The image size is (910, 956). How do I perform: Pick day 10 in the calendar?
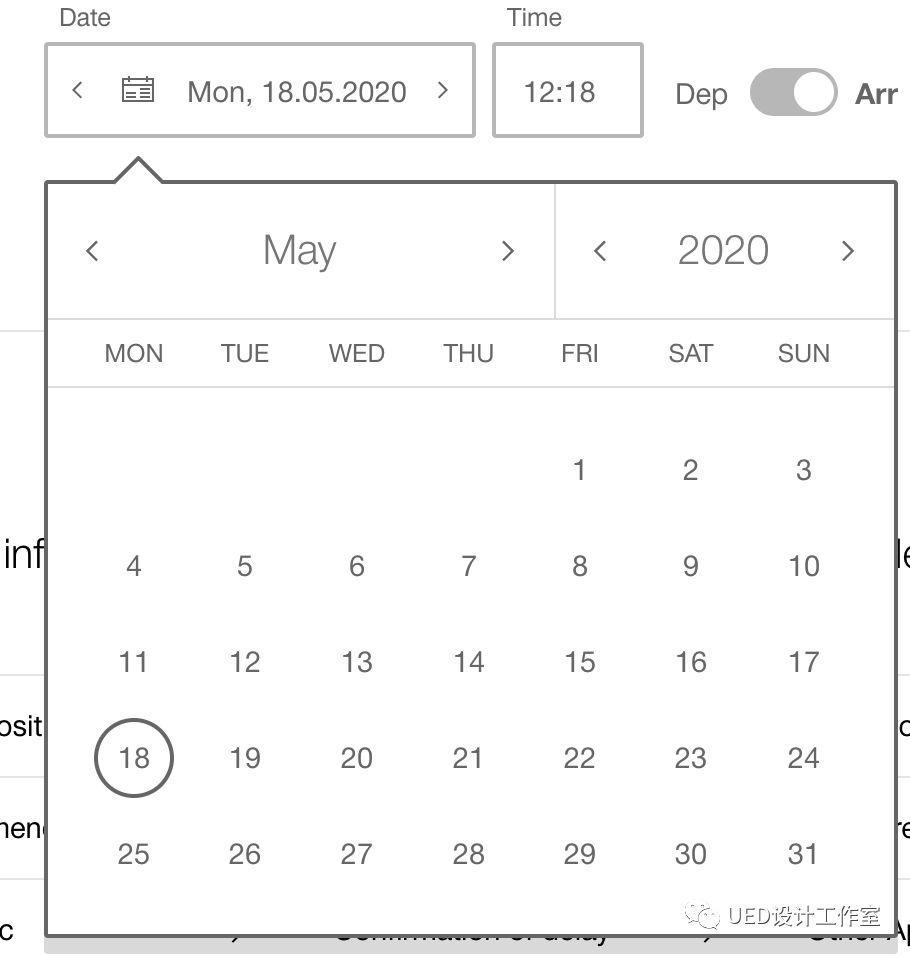[x=803, y=566]
